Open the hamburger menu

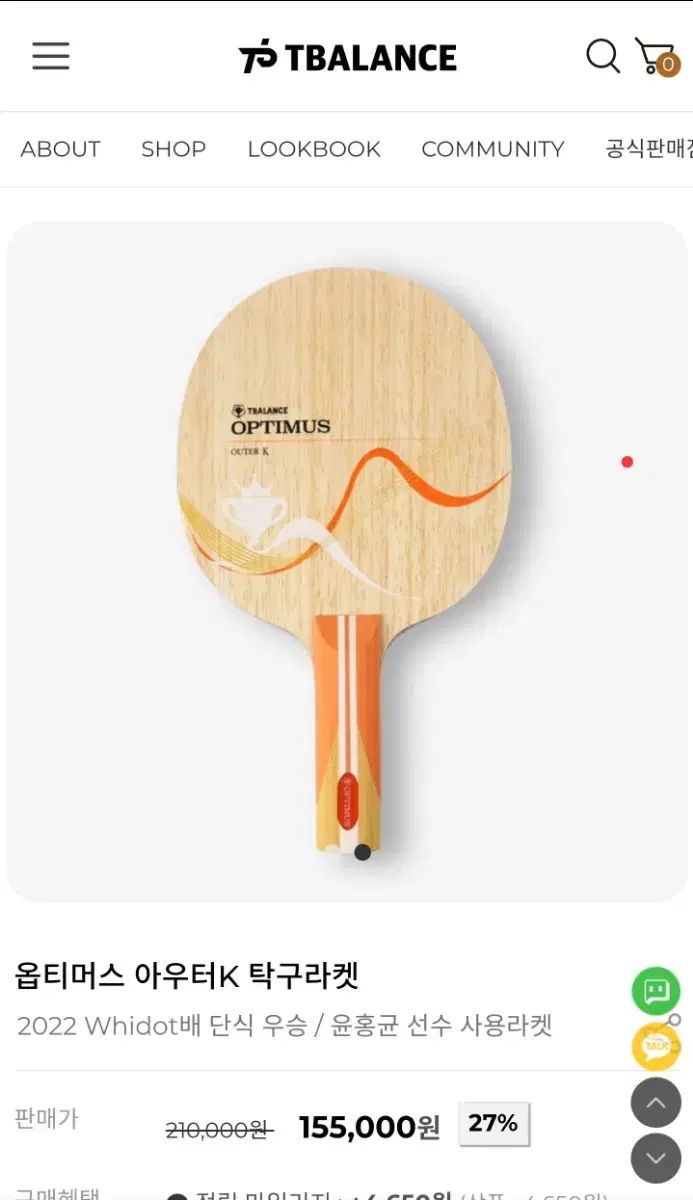pyautogui.click(x=50, y=56)
